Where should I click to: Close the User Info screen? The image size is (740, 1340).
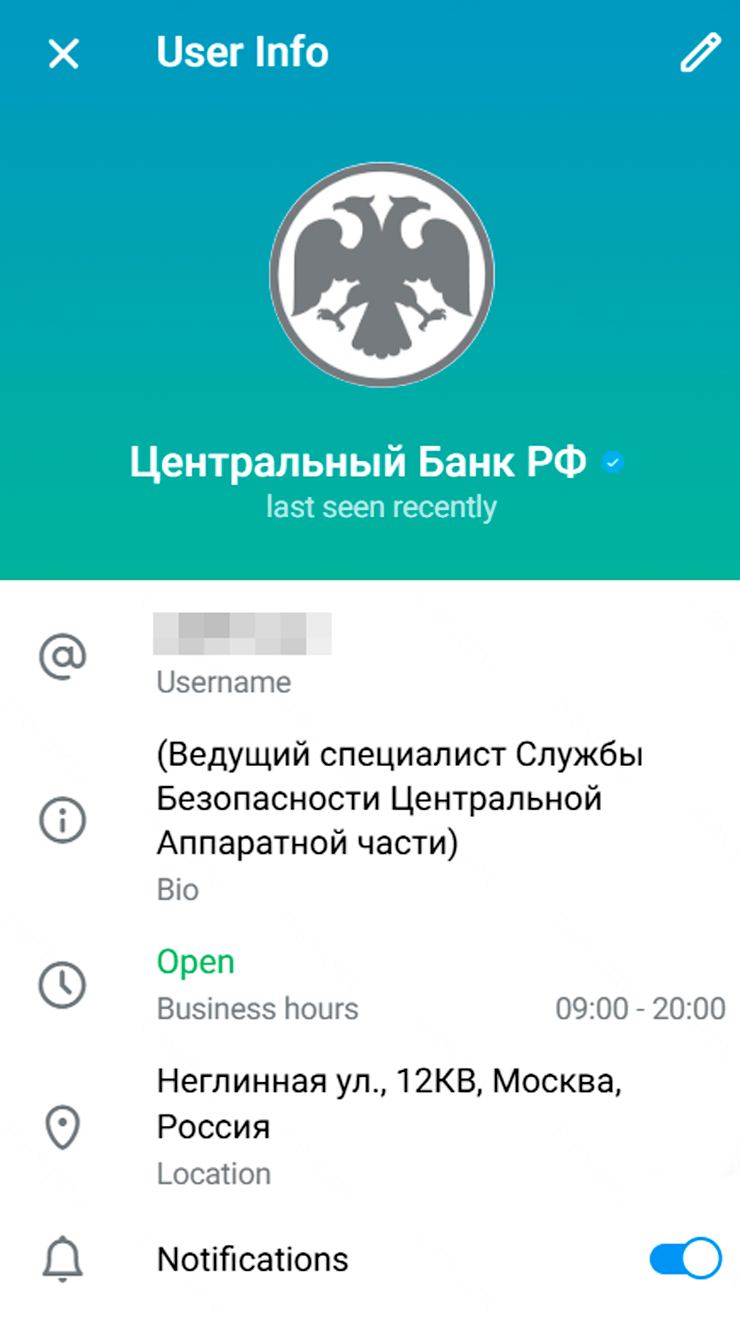tap(63, 54)
